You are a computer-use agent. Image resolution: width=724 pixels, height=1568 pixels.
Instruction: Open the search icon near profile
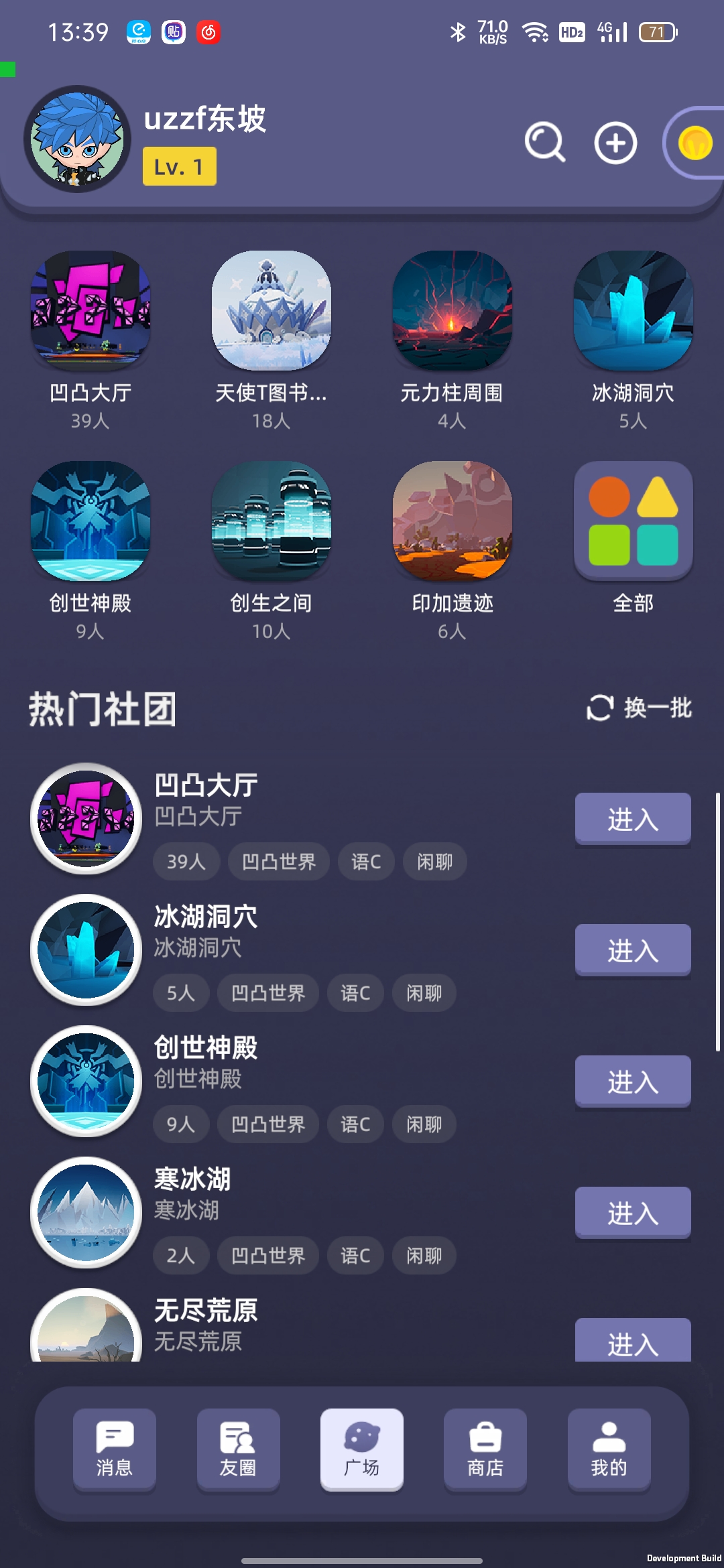coord(544,143)
